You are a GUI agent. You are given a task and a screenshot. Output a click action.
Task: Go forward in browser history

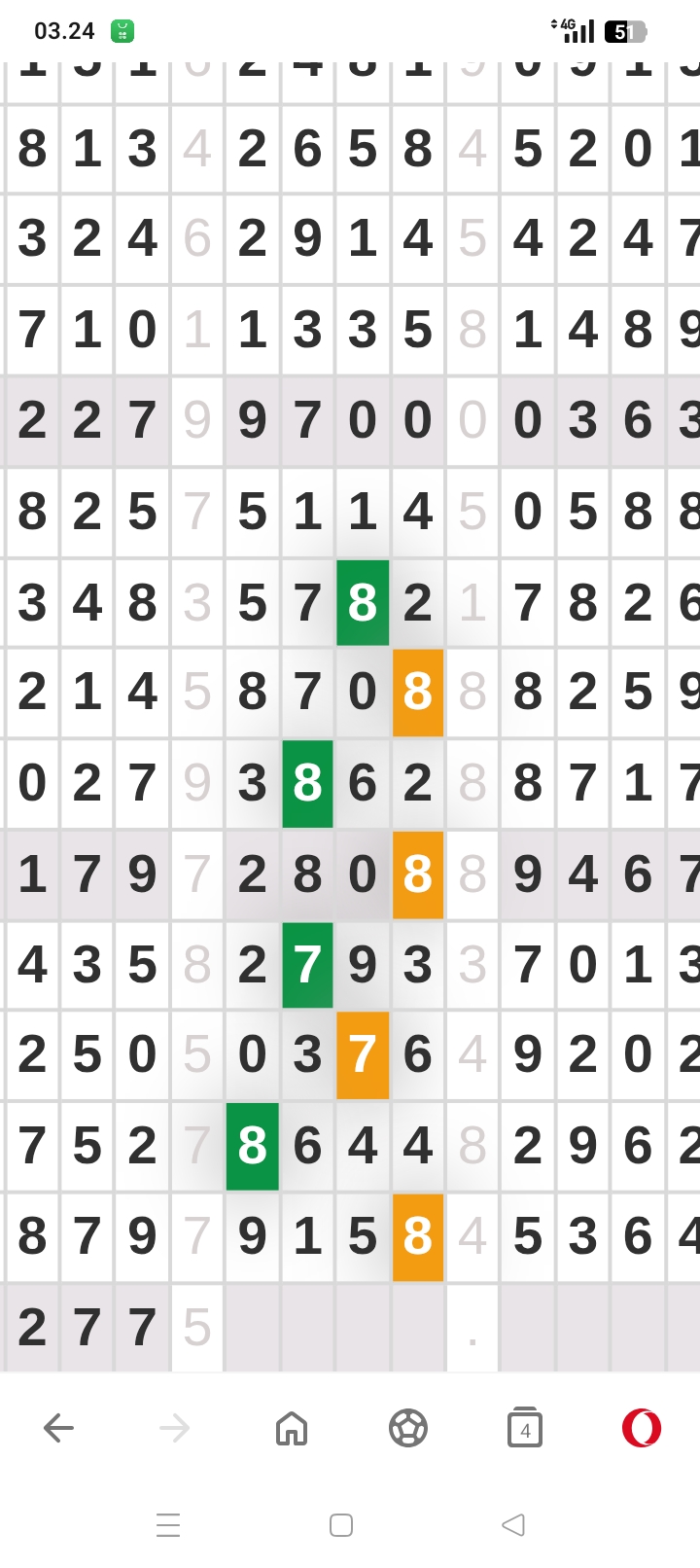pyautogui.click(x=175, y=1428)
